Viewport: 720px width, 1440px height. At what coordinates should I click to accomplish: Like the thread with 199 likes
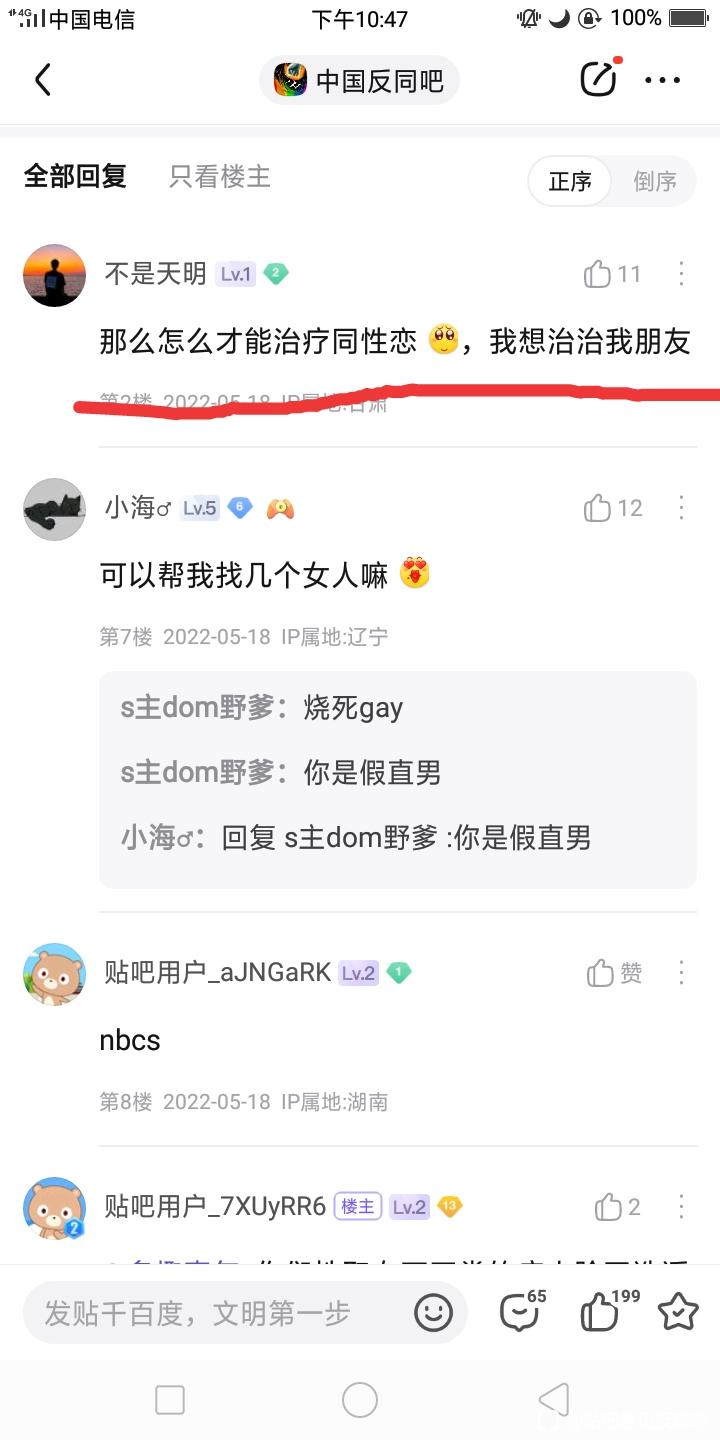[600, 1312]
